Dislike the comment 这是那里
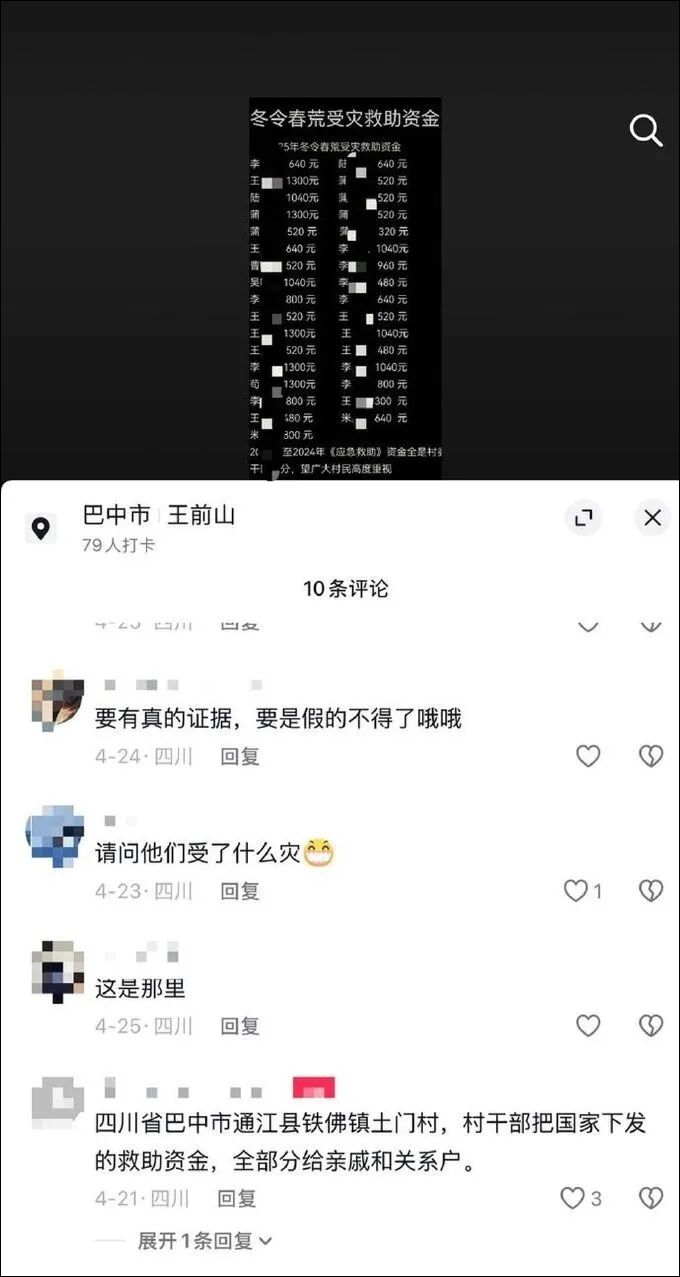The width and height of the screenshot is (680, 1277). coord(651,1025)
